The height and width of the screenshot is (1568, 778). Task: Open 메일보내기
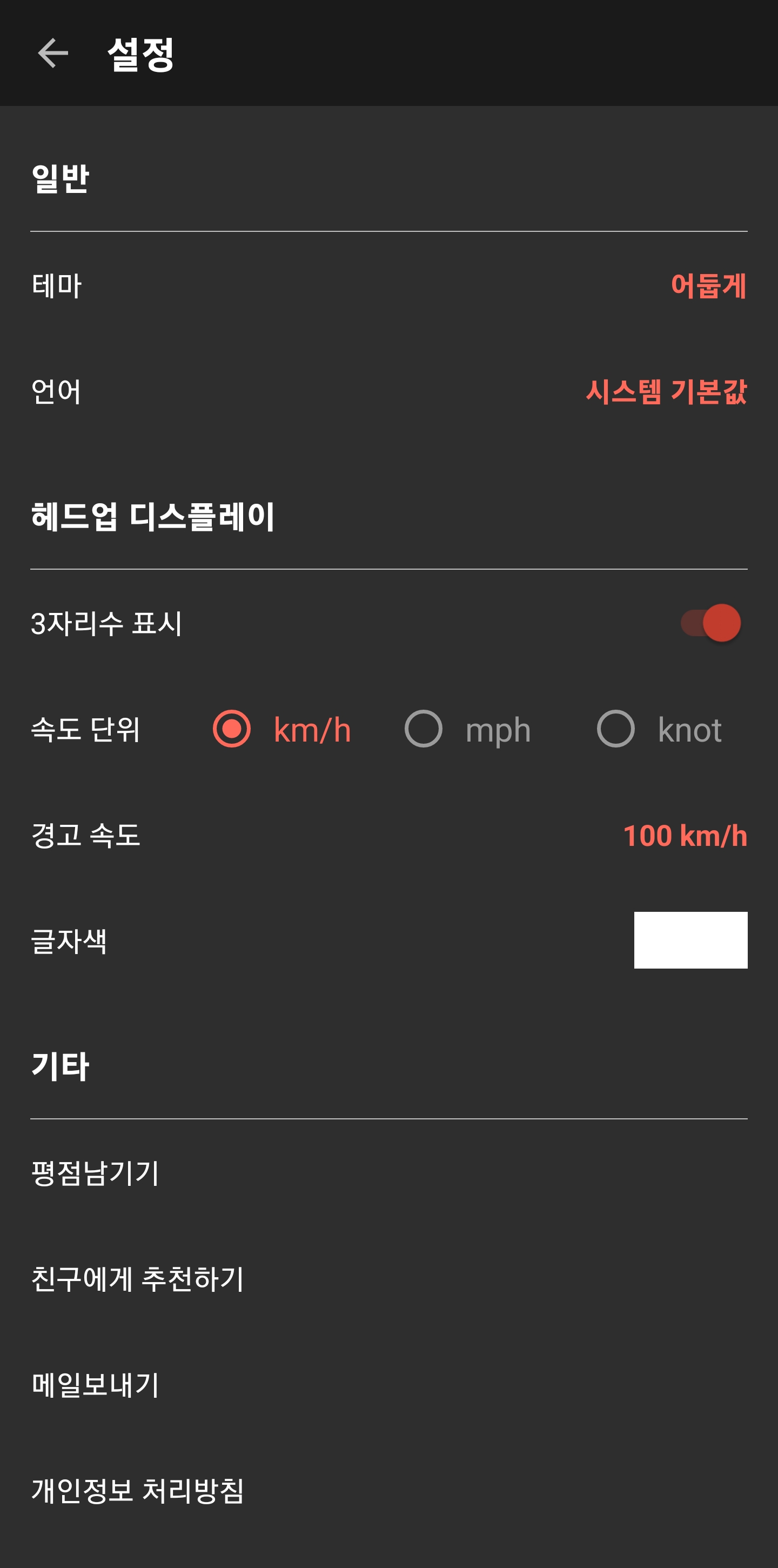click(x=388, y=1385)
